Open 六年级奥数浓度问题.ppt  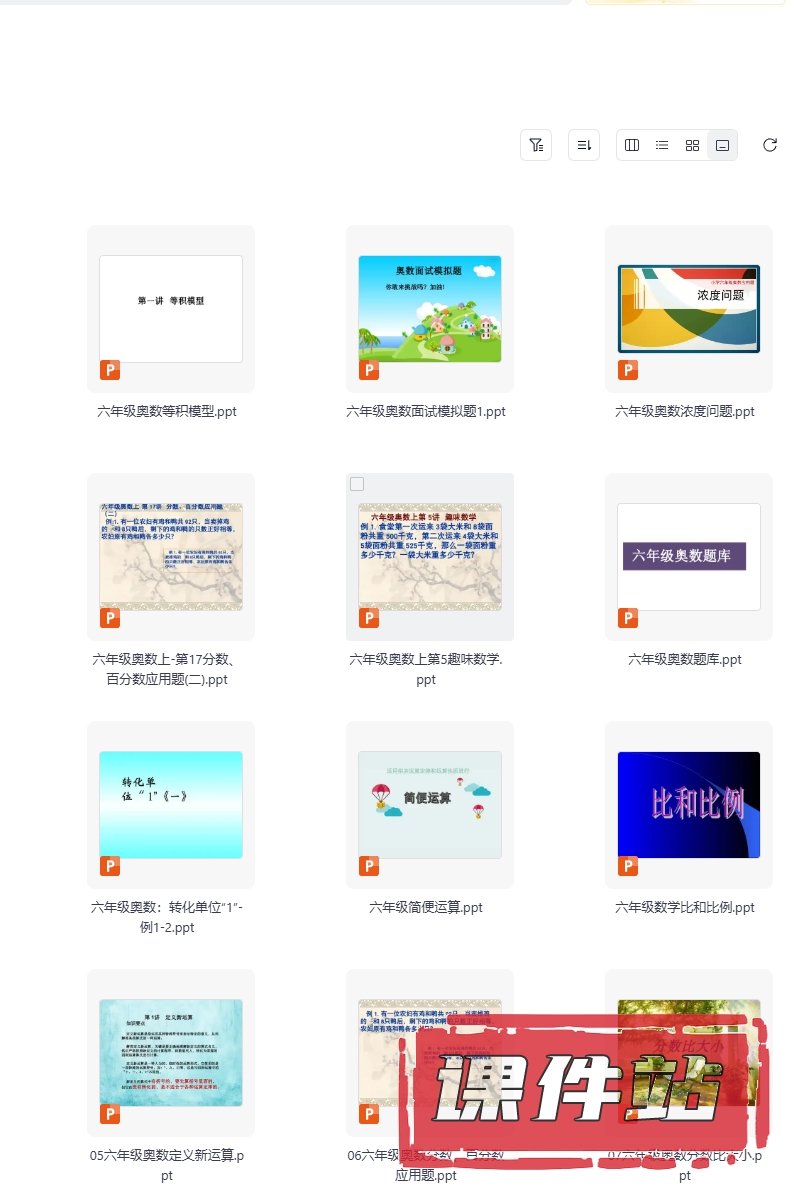pos(689,309)
